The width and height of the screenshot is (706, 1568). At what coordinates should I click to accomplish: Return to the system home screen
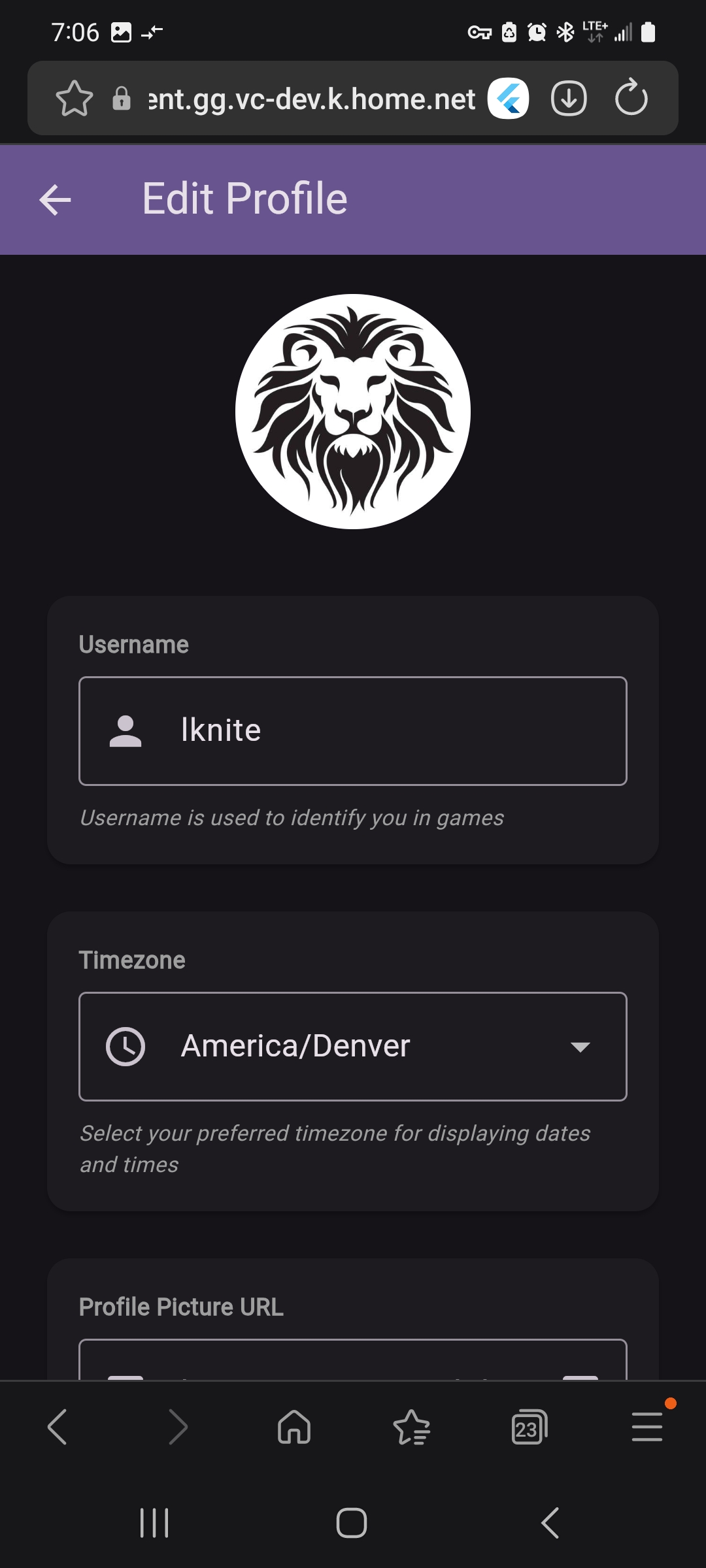352,1523
